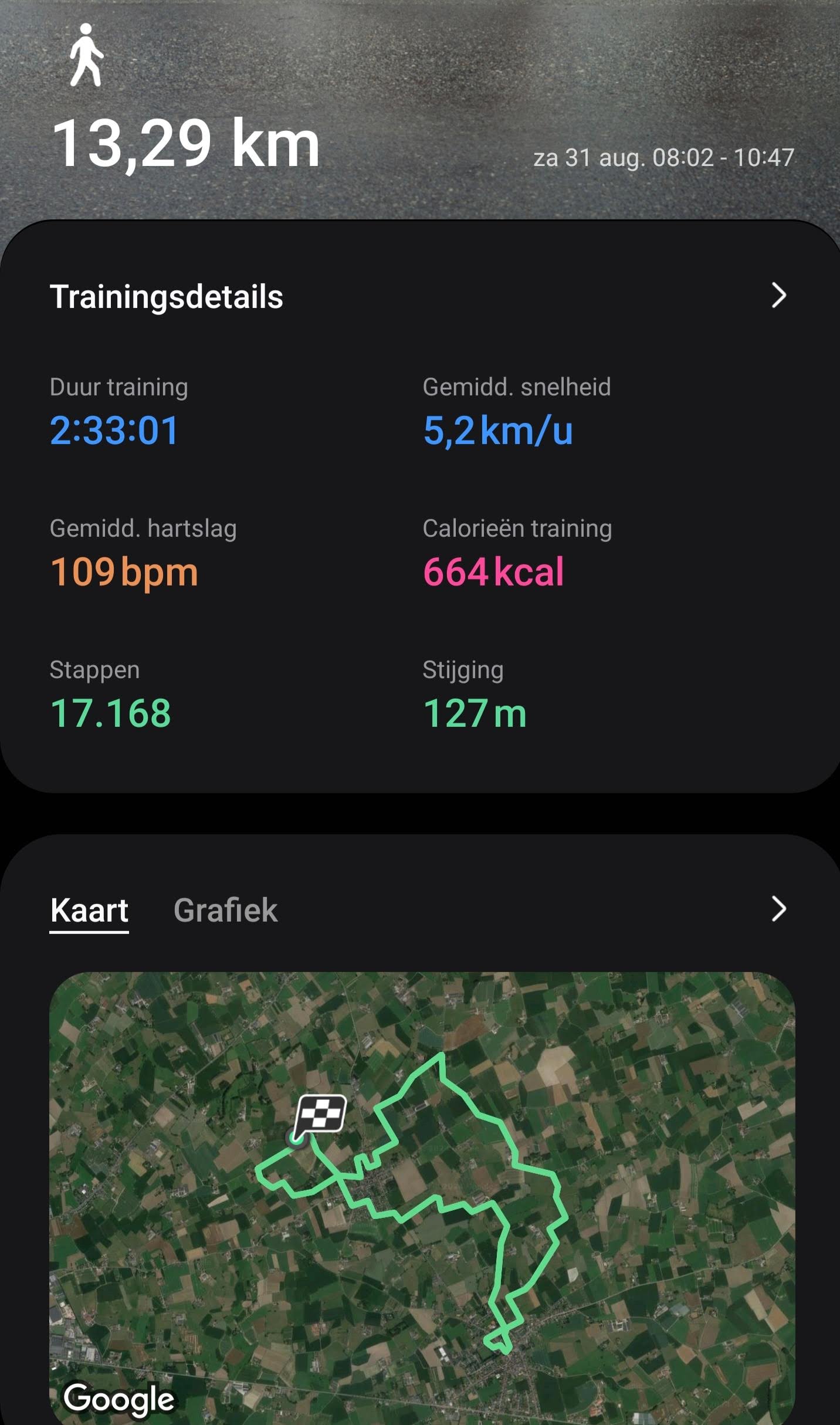
Task: Open the walking route map
Action: tap(422, 1197)
